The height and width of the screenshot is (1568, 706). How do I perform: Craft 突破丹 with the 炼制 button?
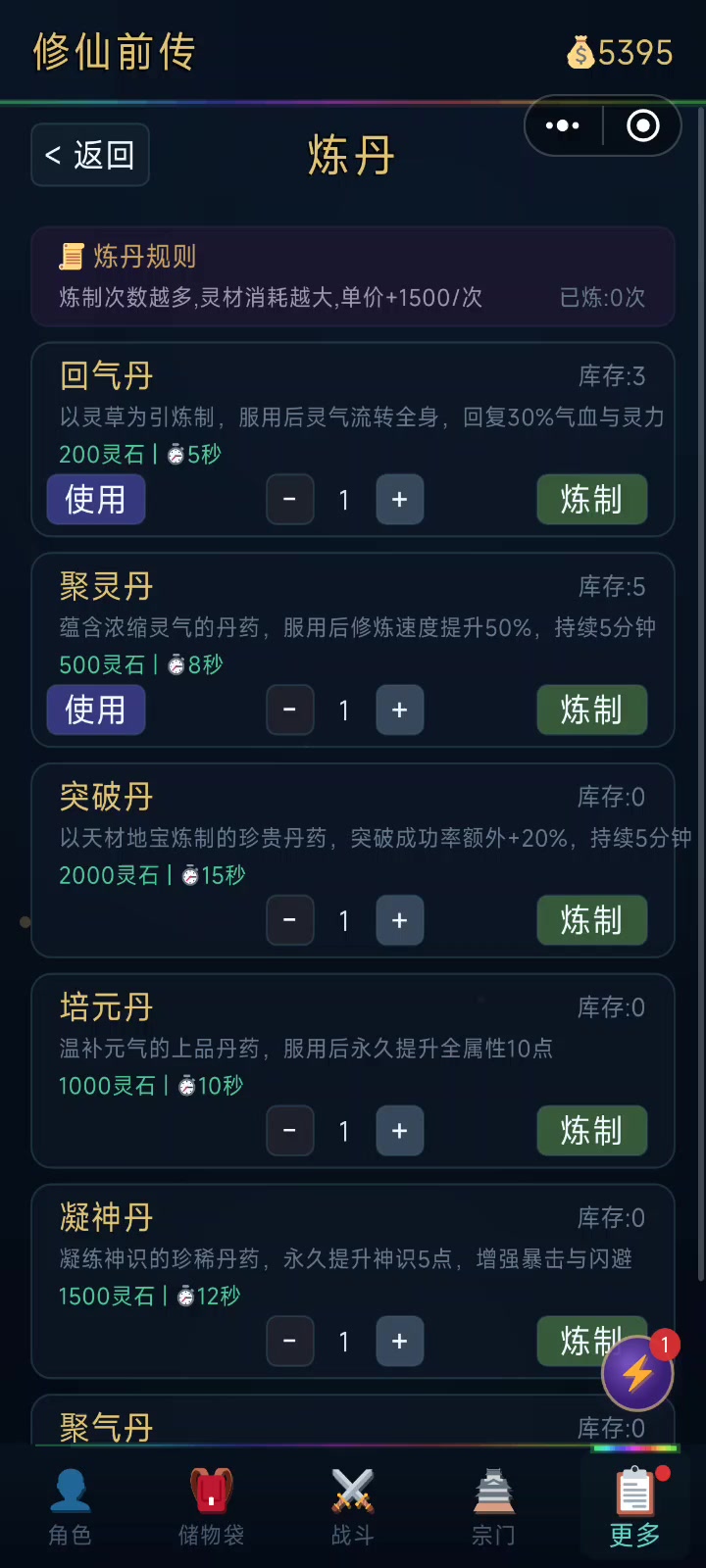coord(591,920)
